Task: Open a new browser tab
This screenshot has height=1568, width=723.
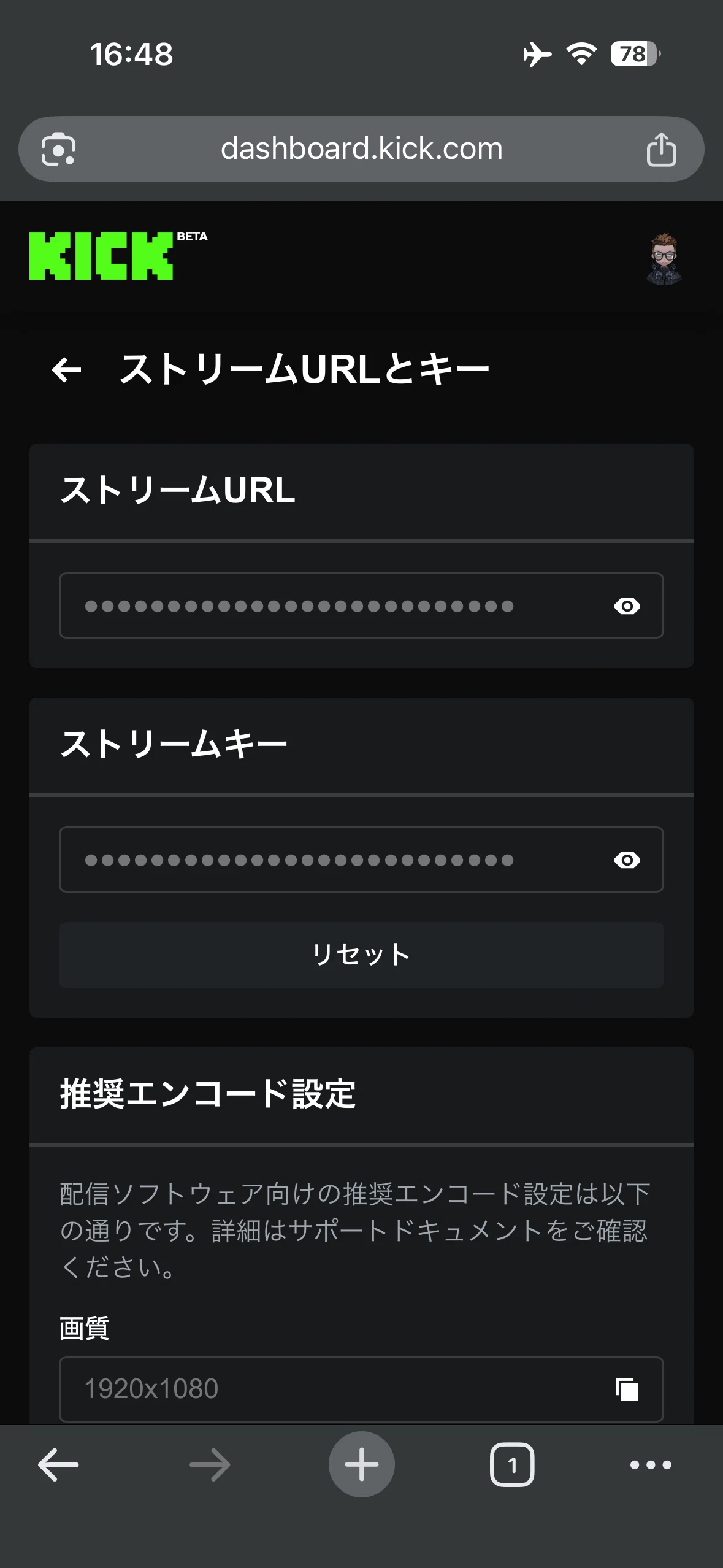Action: (x=361, y=1464)
